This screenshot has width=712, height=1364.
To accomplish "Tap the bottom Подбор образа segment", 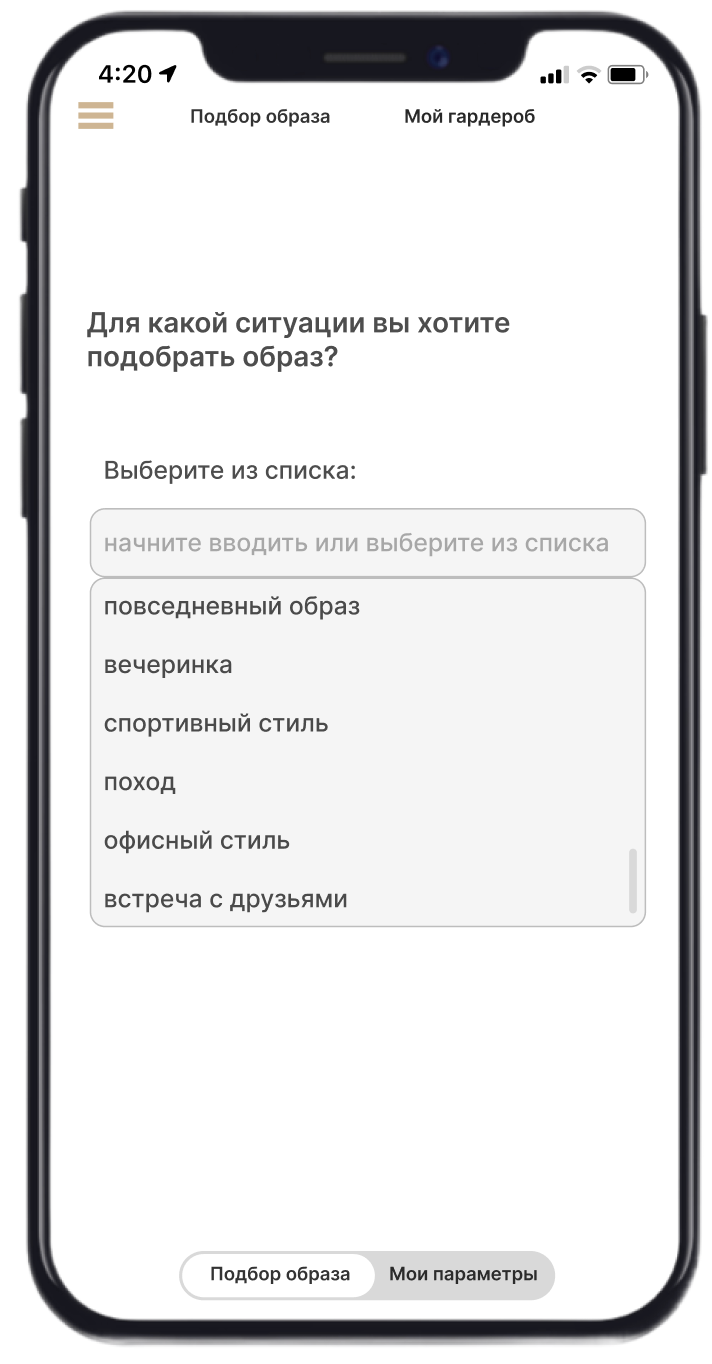I will [x=280, y=1275].
